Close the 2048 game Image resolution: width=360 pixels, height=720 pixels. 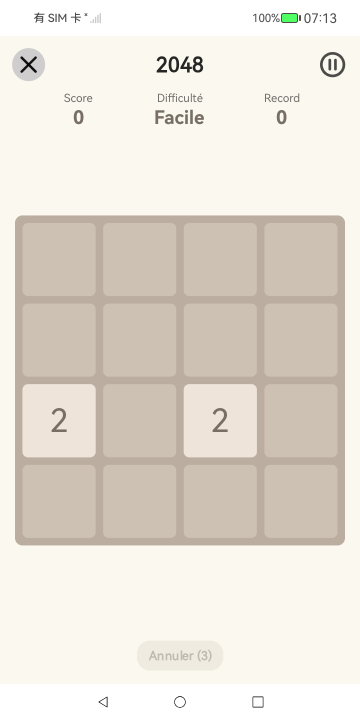click(28, 65)
